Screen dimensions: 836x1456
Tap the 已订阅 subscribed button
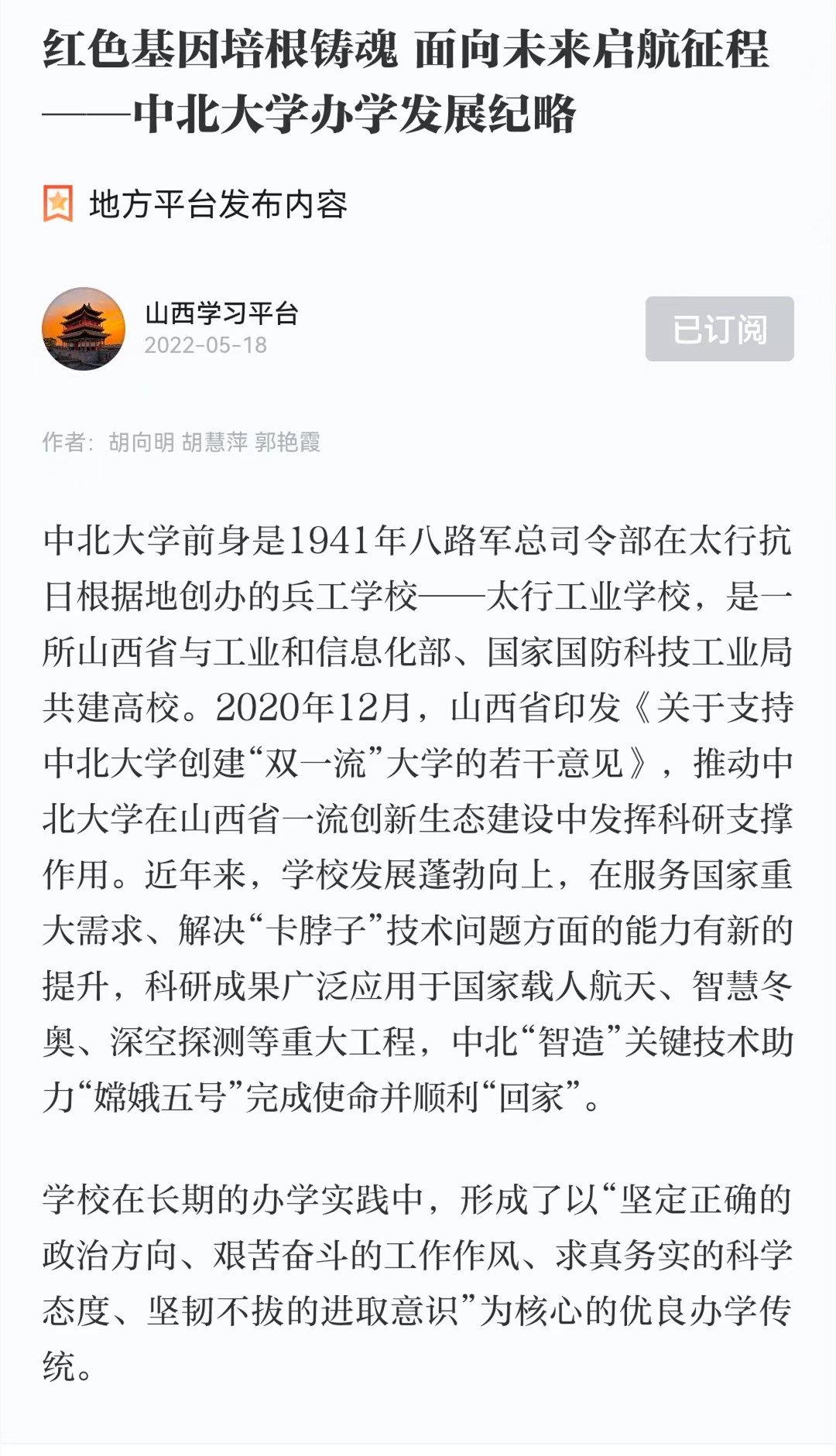coord(719,329)
